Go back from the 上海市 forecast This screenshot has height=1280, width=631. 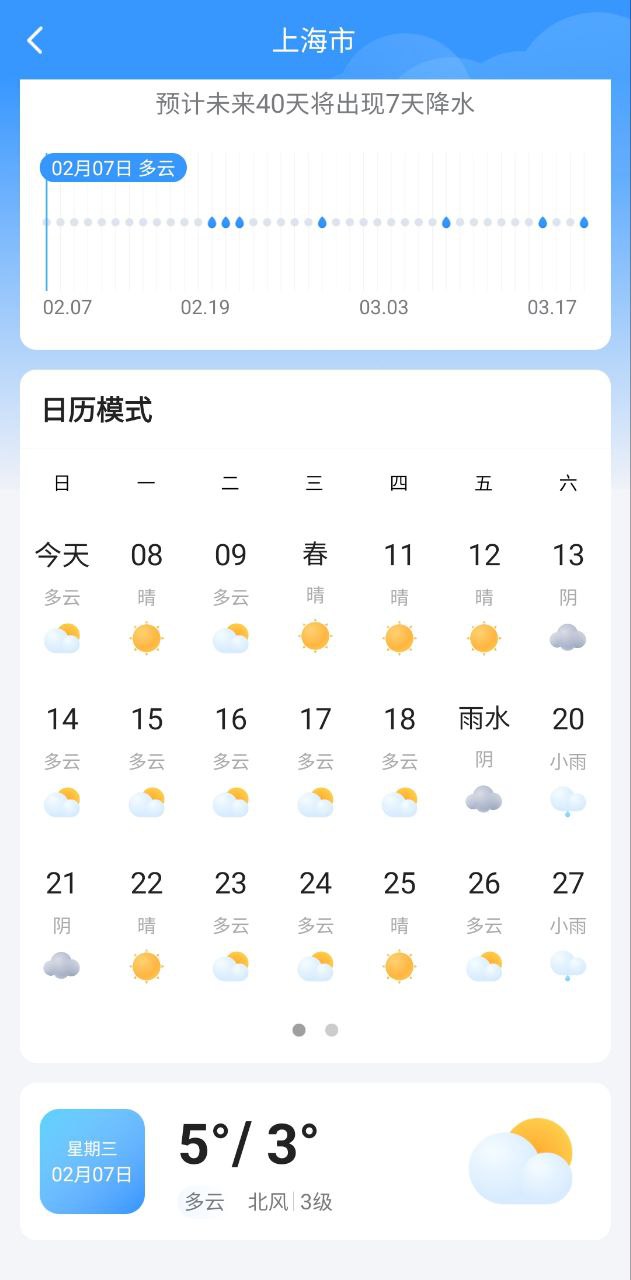click(36, 41)
